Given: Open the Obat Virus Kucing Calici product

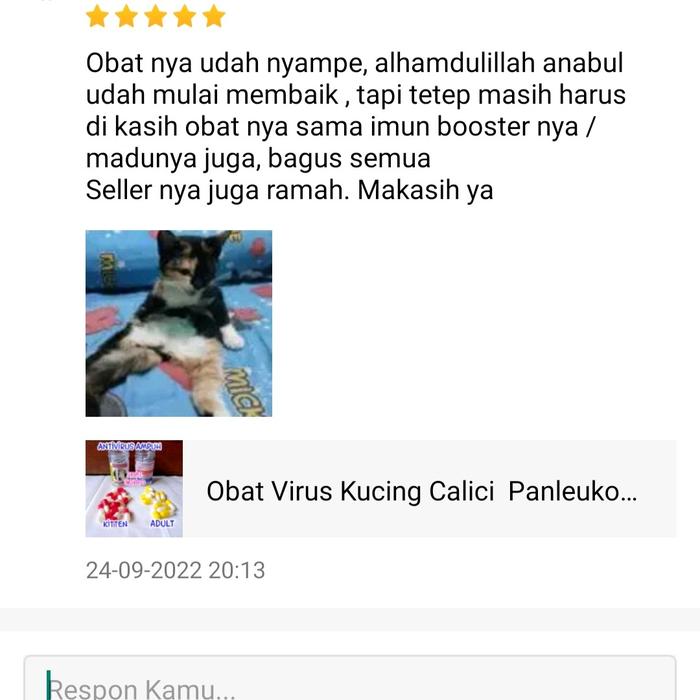Looking at the screenshot, I should 420,490.
